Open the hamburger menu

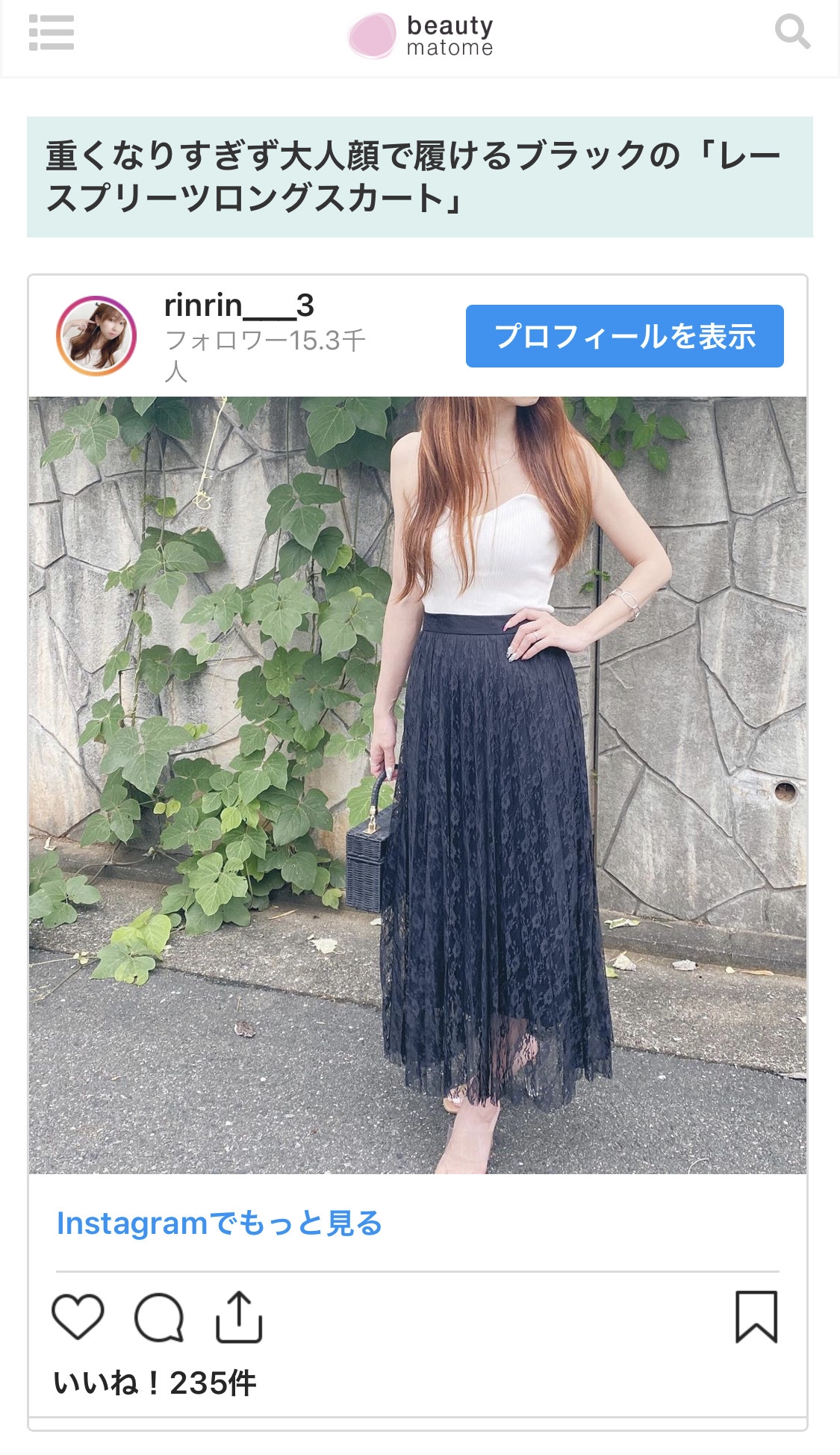click(51, 33)
